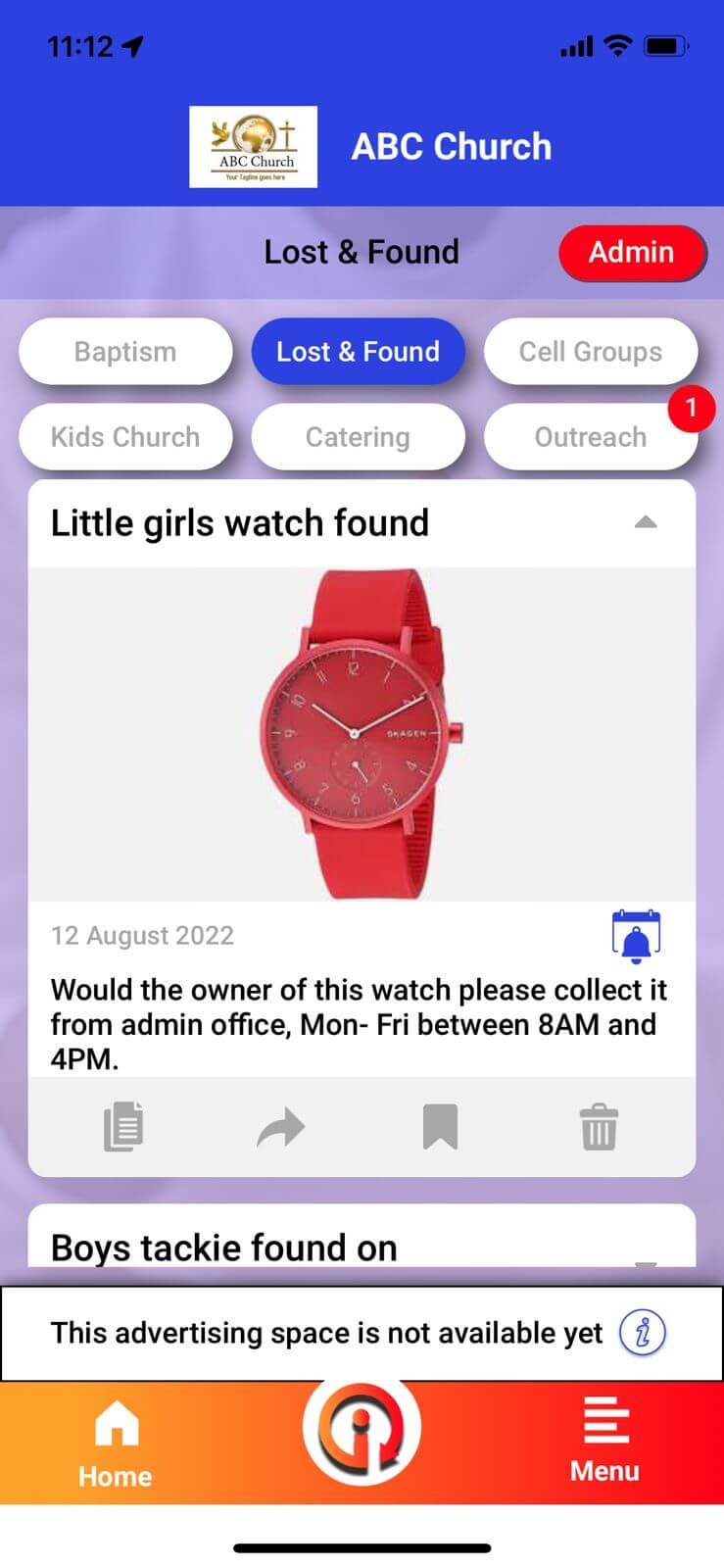Bookmark the Little girls watch post
The width and height of the screenshot is (724, 1568).
coord(440,1127)
